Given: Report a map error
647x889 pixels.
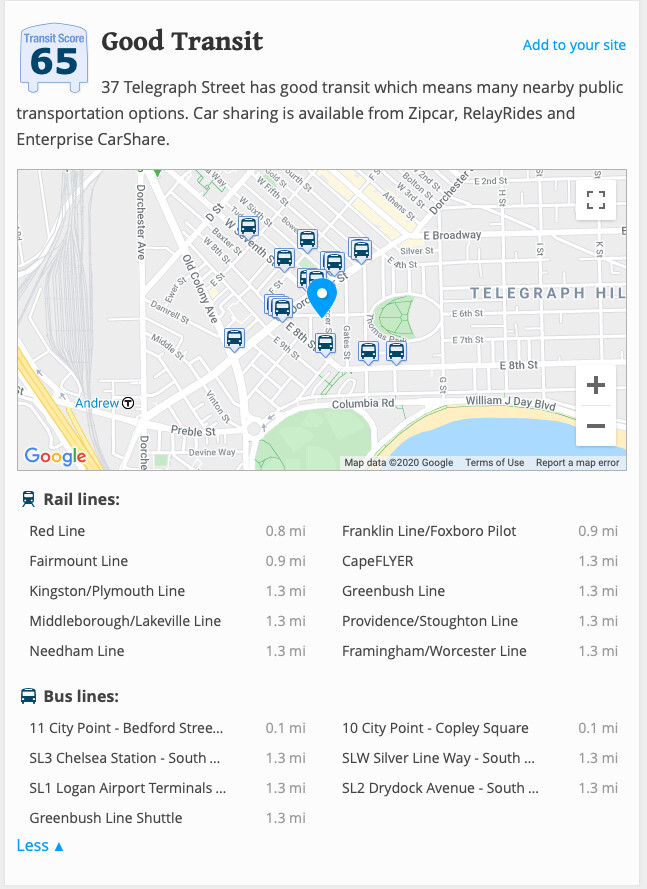Looking at the screenshot, I should (x=577, y=463).
